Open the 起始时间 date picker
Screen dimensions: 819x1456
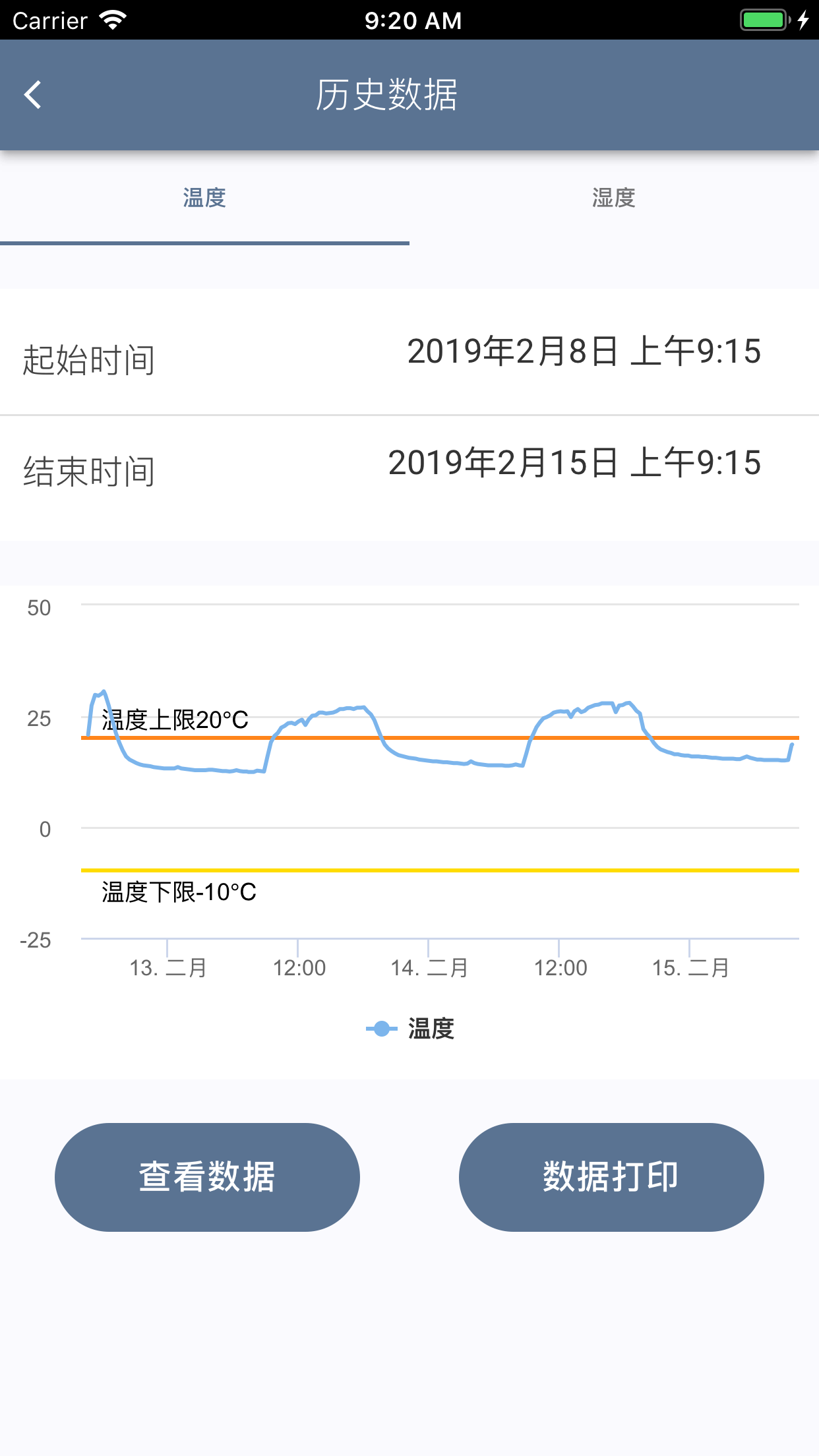[409, 353]
